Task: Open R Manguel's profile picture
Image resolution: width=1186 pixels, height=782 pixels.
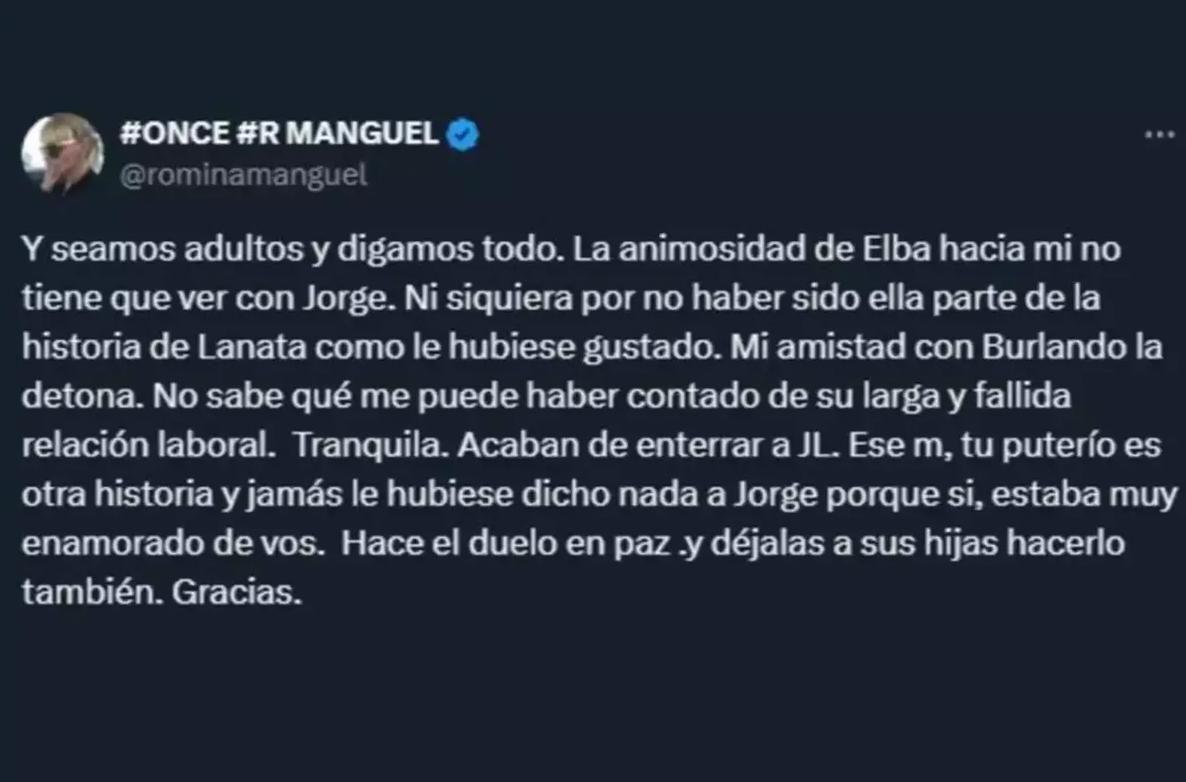Action: pos(62,154)
